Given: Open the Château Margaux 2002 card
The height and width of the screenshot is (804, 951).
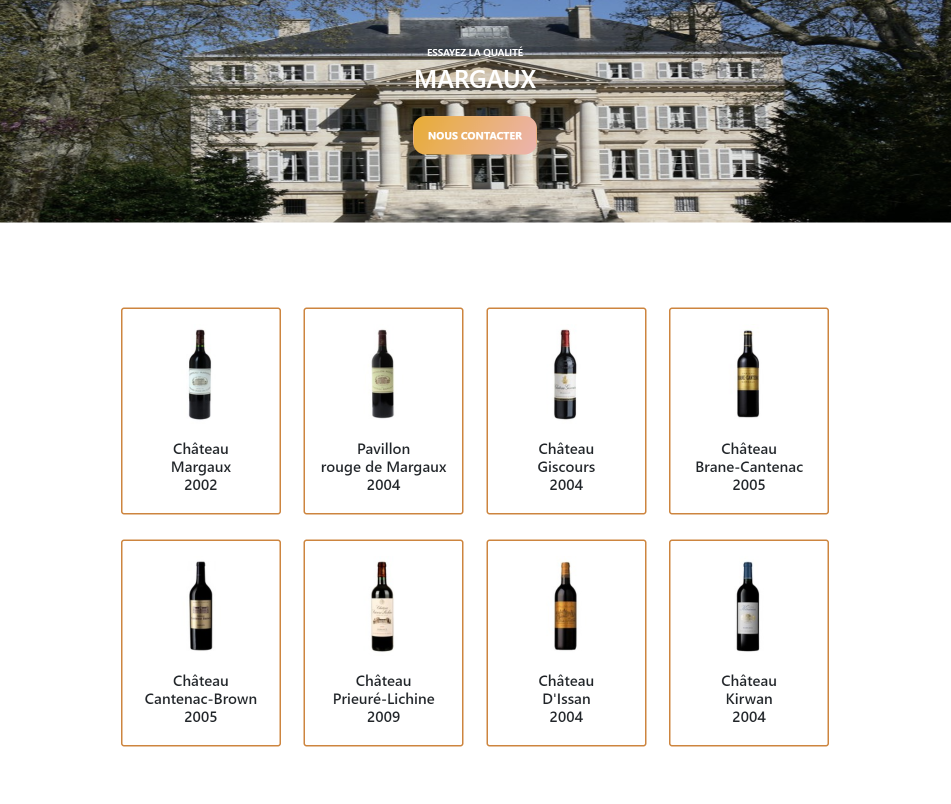Looking at the screenshot, I should [x=201, y=411].
